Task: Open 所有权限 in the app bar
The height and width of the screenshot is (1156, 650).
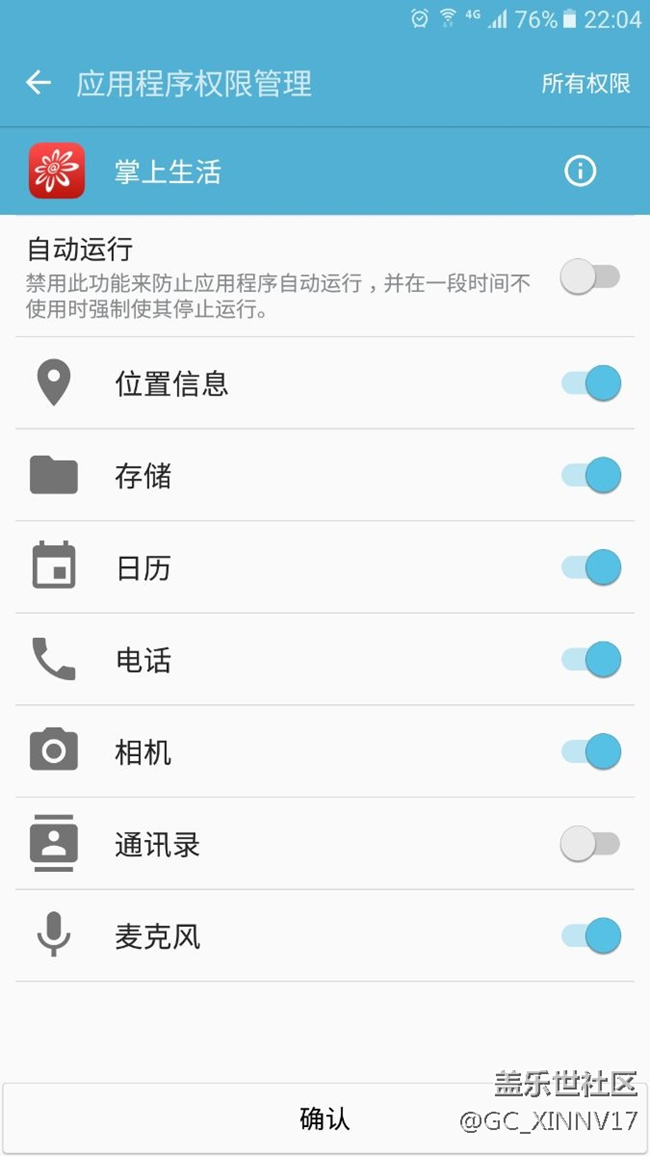Action: coord(586,84)
